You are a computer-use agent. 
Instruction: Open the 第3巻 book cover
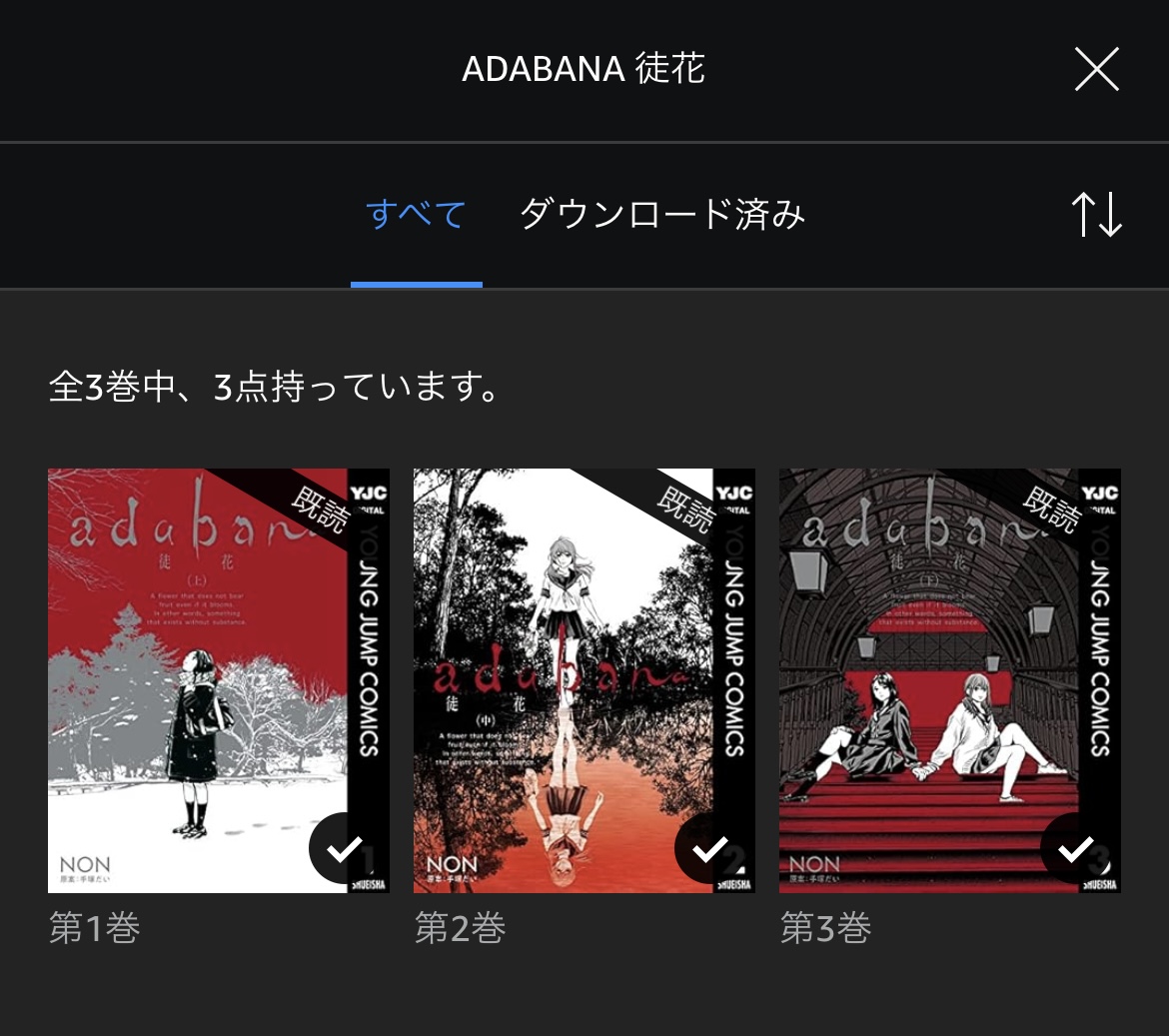pyautogui.click(x=949, y=679)
